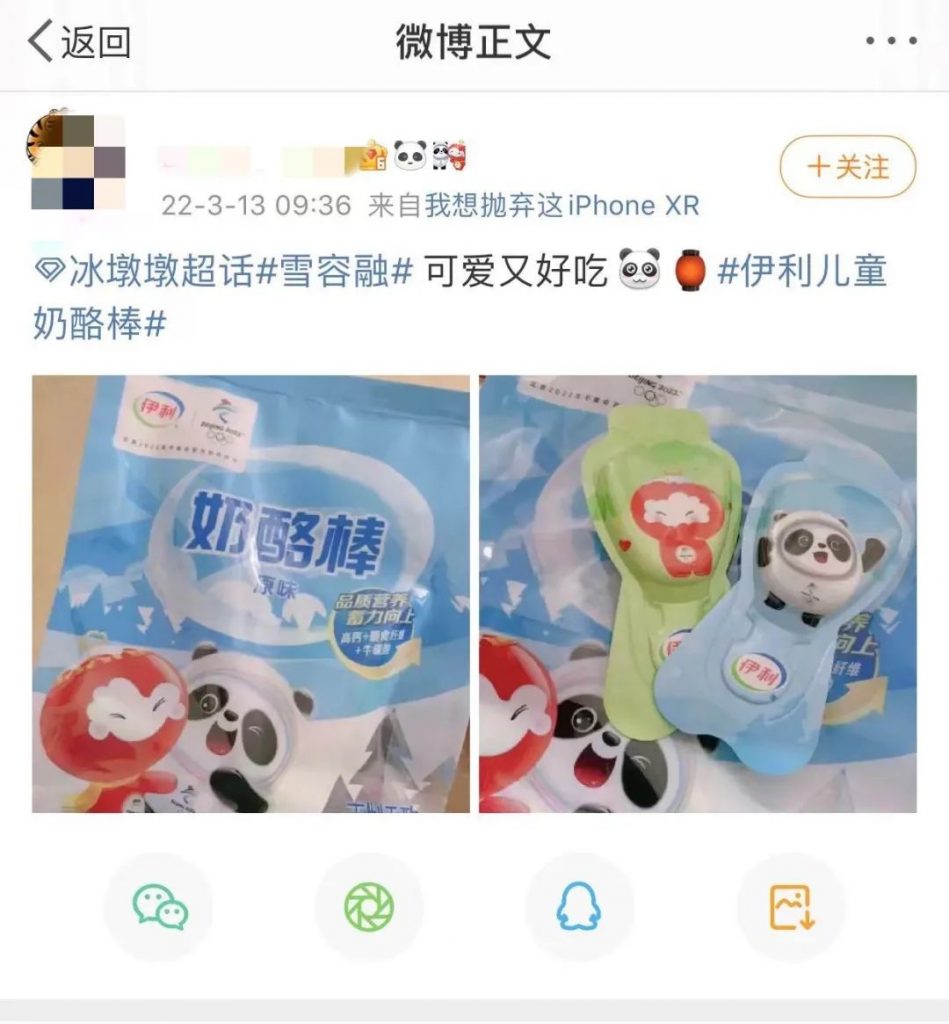Viewport: 949px width, 1024px height.
Task: Save the image to device
Action: [x=791, y=907]
